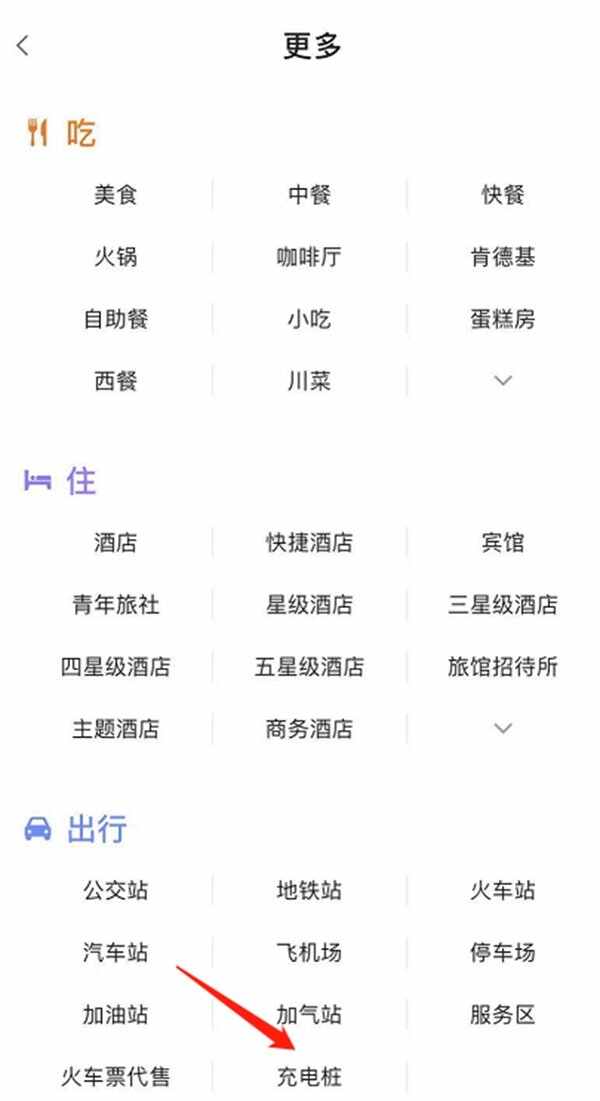600x1101 pixels.
Task: Expand more options in the 住 section
Action: 503,728
